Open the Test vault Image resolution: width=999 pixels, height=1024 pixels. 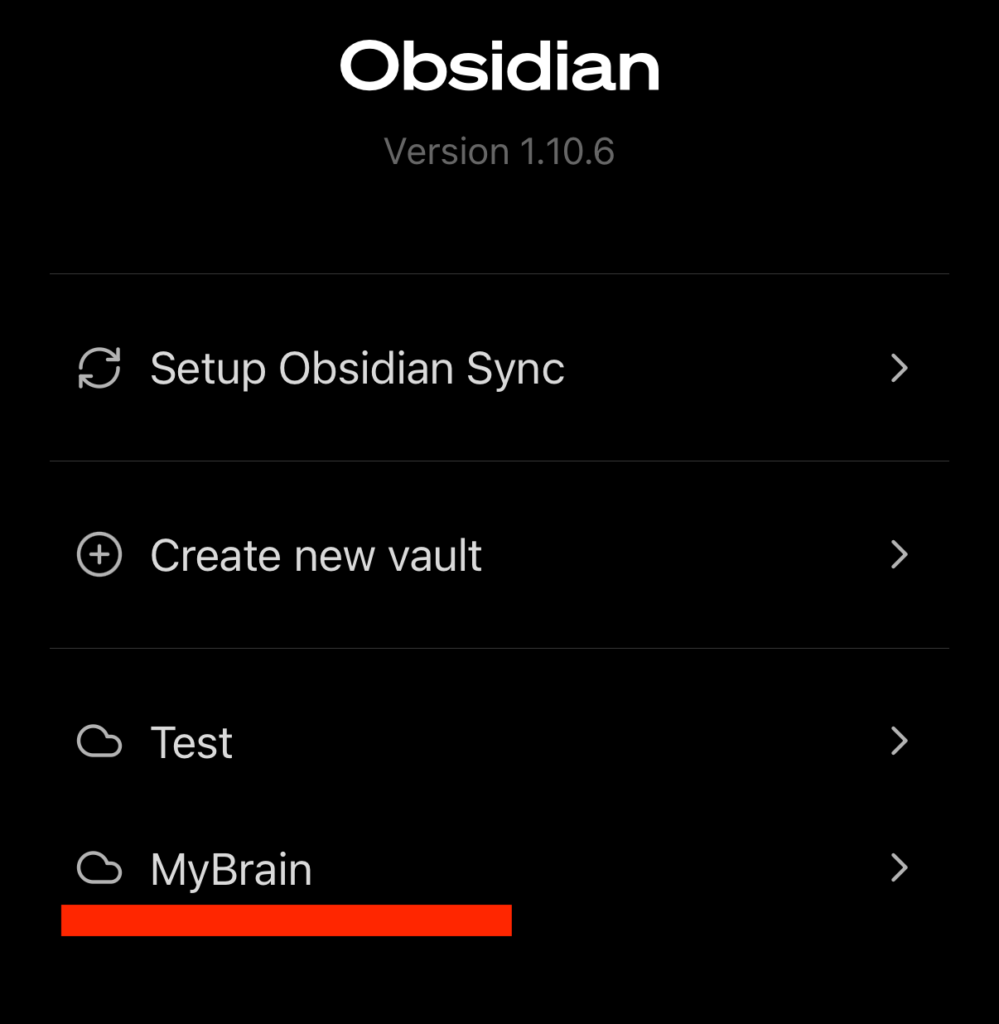(192, 743)
